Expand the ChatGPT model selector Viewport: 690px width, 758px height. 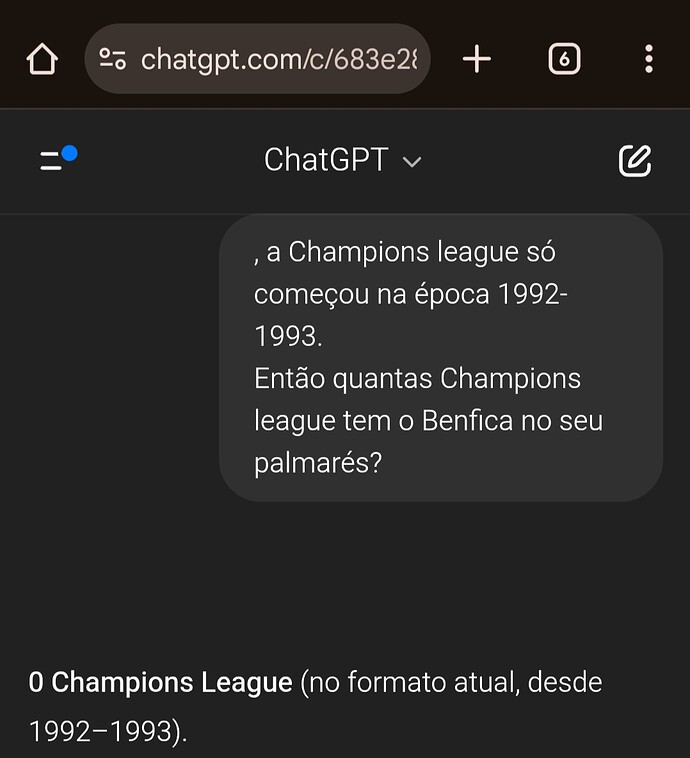pos(342,160)
